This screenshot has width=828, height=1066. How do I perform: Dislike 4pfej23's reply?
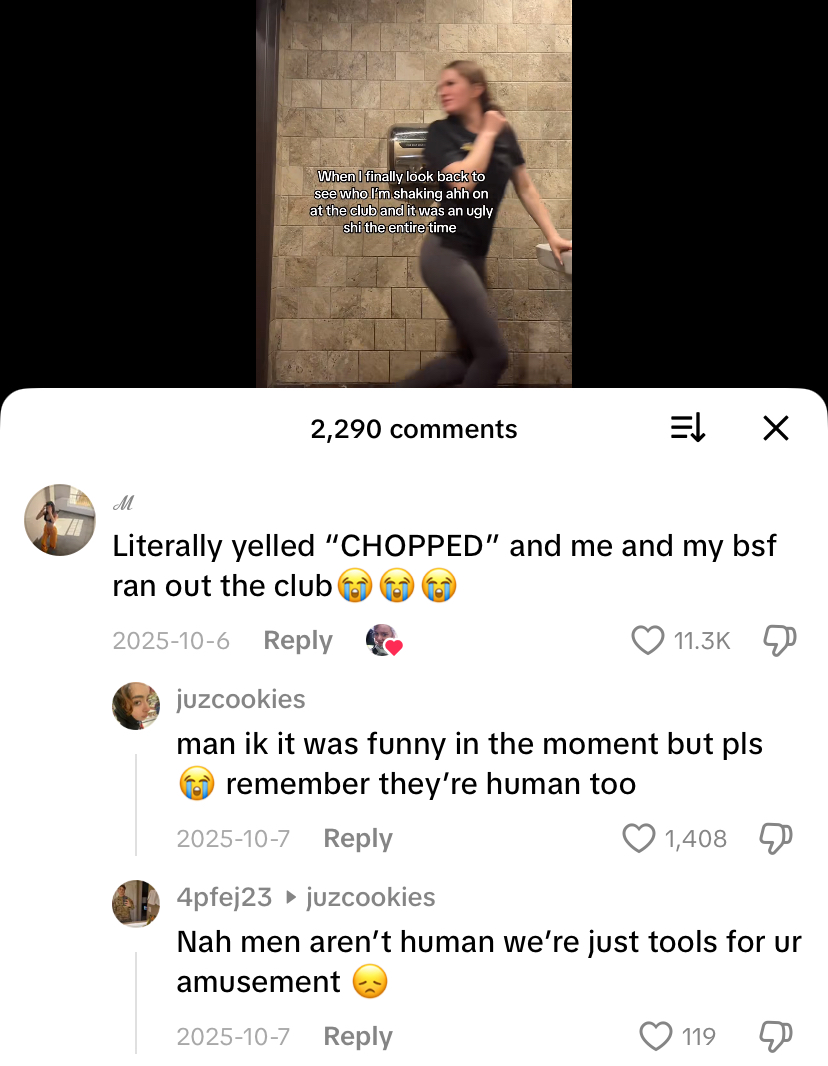(x=776, y=1036)
